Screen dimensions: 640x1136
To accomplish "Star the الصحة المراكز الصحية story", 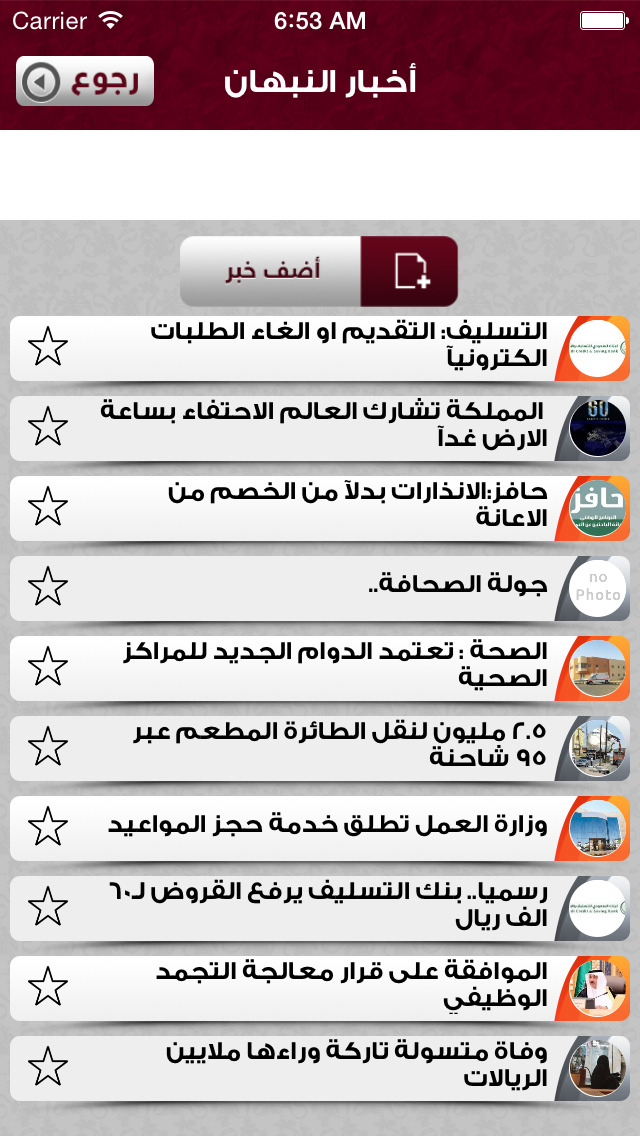I will 48,667.
